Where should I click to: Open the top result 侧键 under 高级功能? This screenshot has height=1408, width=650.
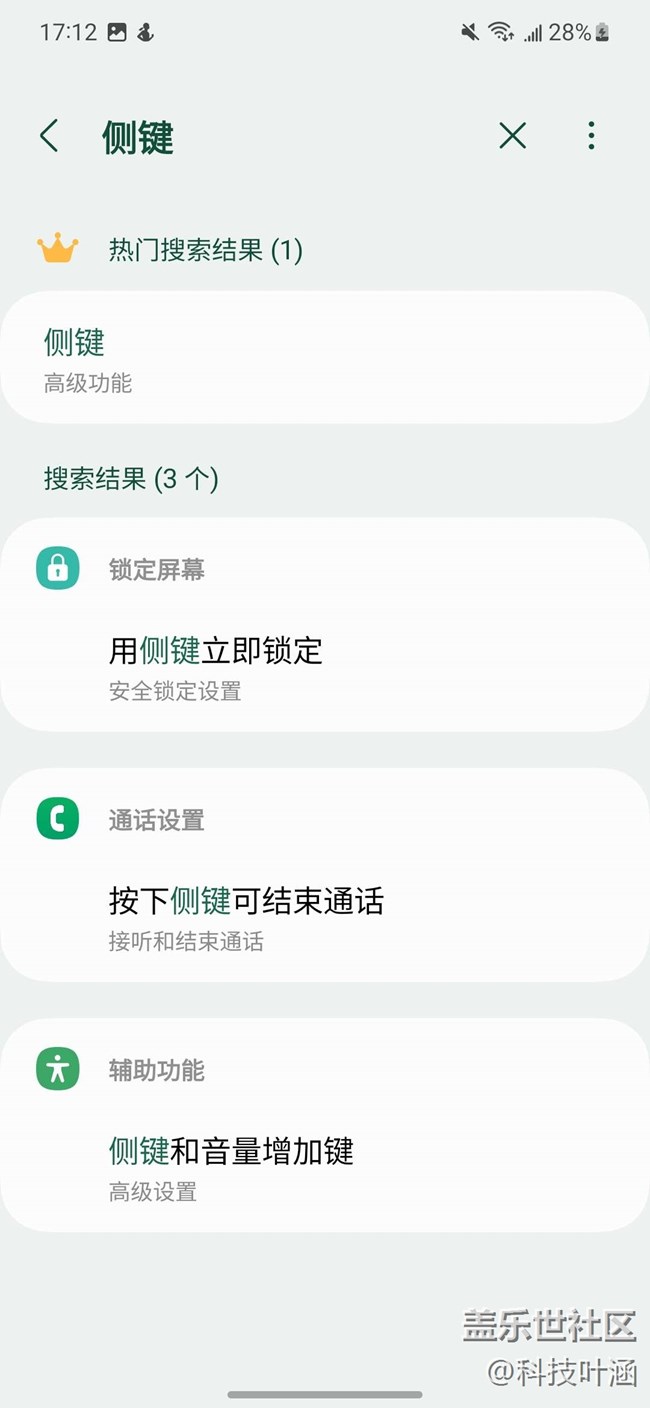click(x=325, y=358)
